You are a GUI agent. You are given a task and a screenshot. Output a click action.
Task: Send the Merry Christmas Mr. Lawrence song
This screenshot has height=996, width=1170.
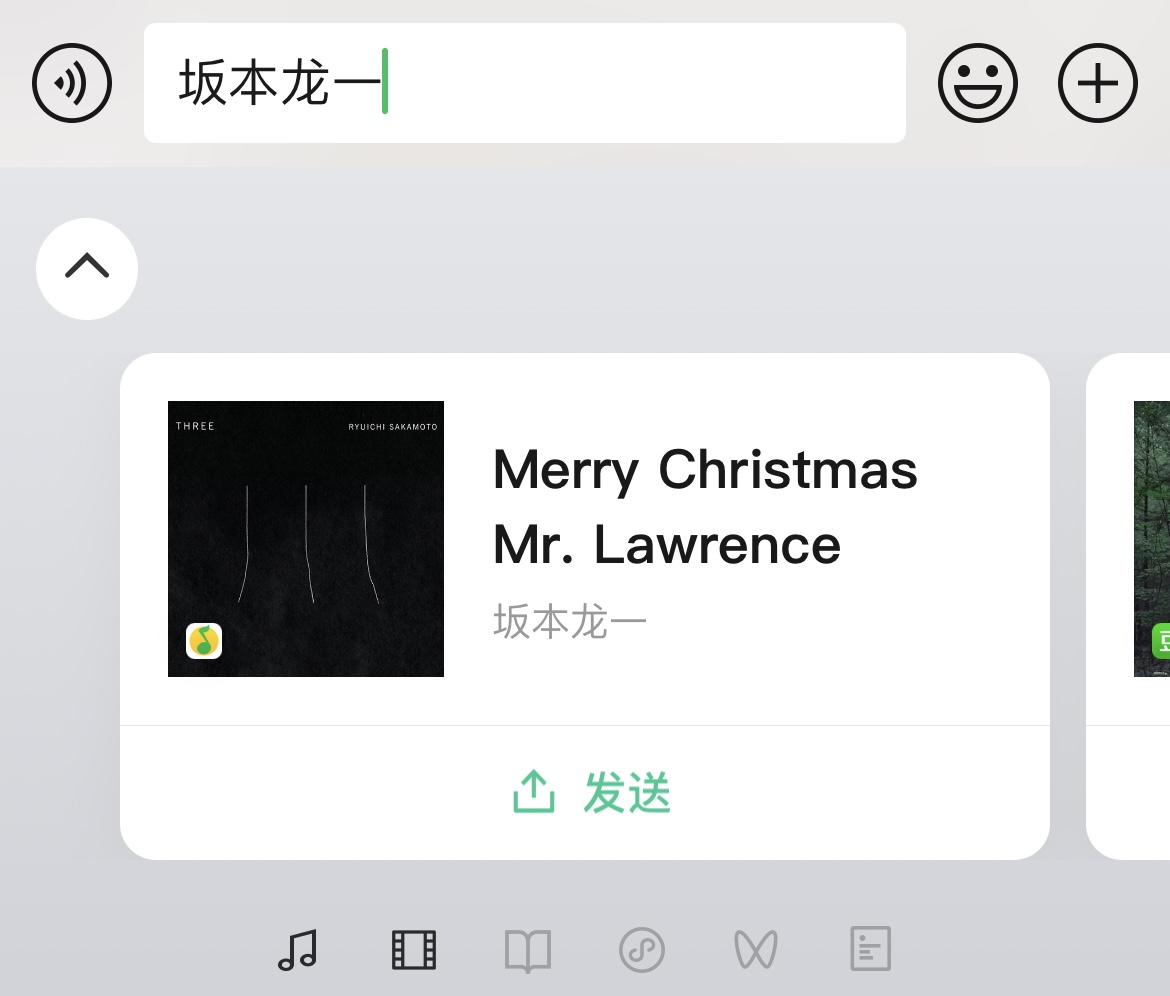pos(590,793)
